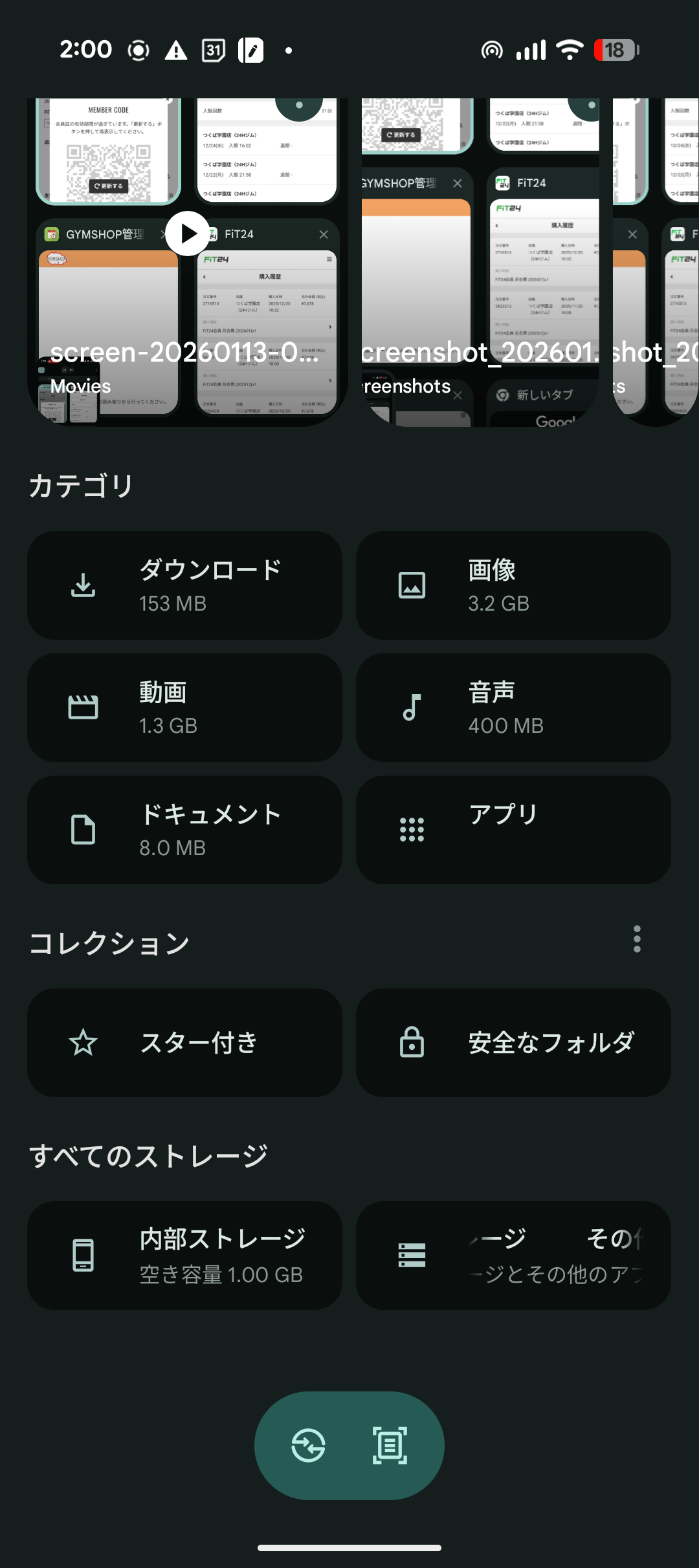
Task: Open 安全なフォルダ
Action: 513,1043
